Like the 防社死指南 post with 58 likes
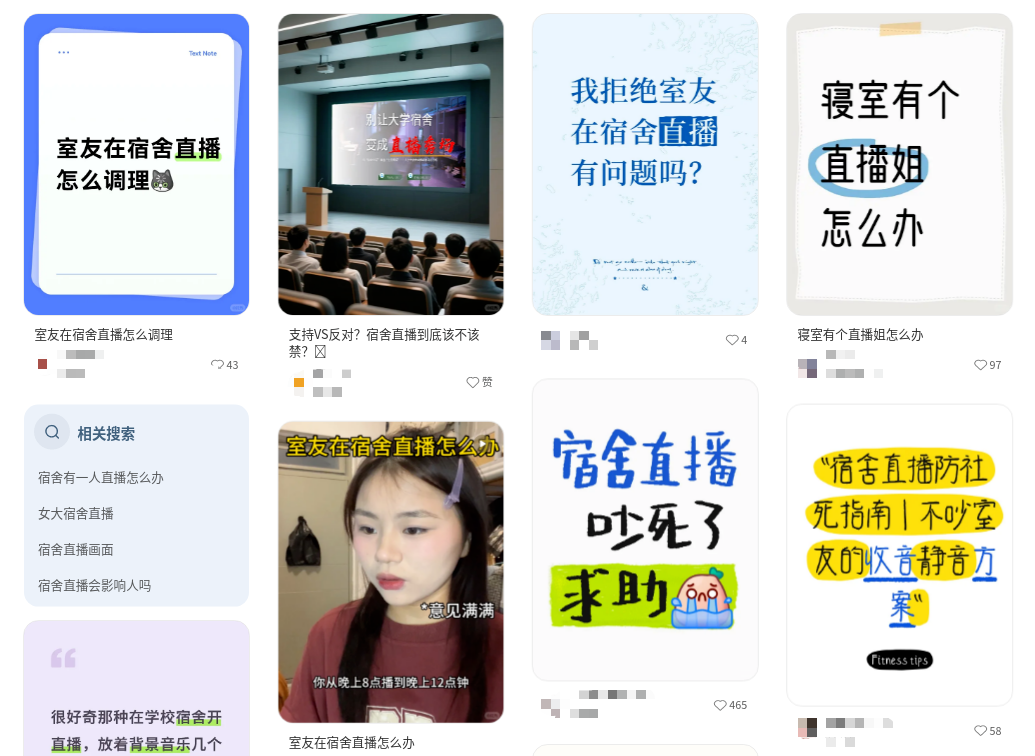The height and width of the screenshot is (756, 1035). (x=980, y=731)
